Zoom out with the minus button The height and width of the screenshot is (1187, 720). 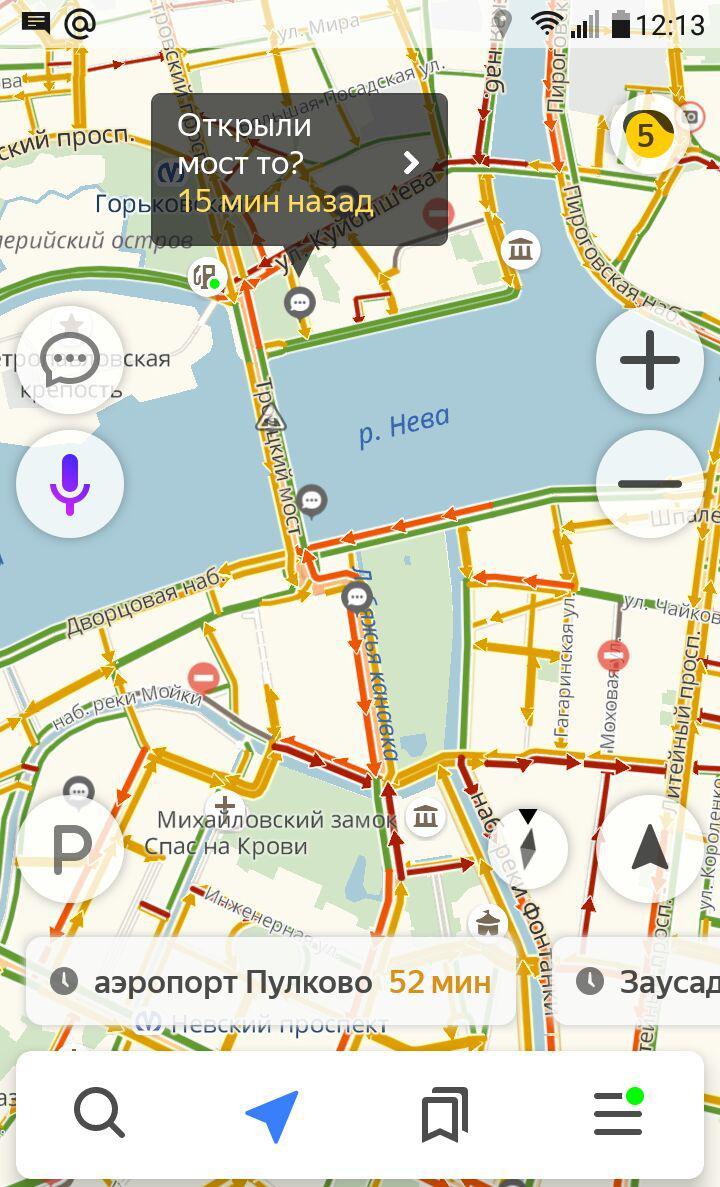pos(649,484)
